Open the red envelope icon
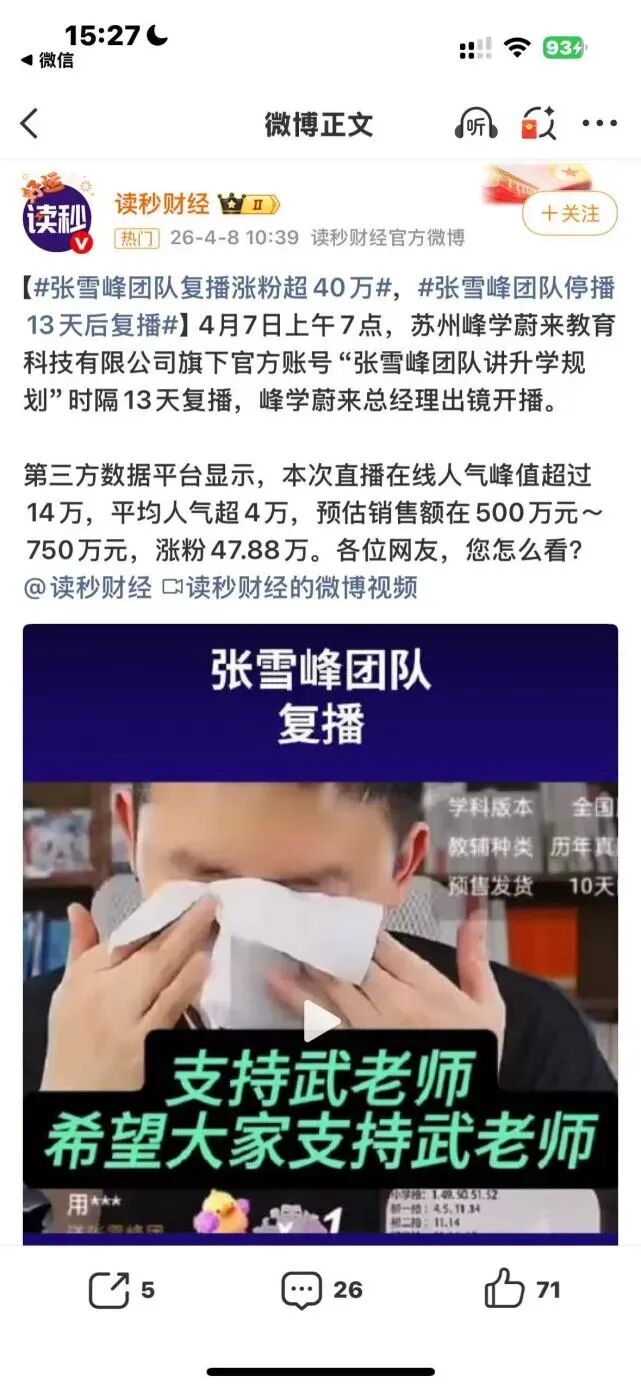 [x=537, y=124]
